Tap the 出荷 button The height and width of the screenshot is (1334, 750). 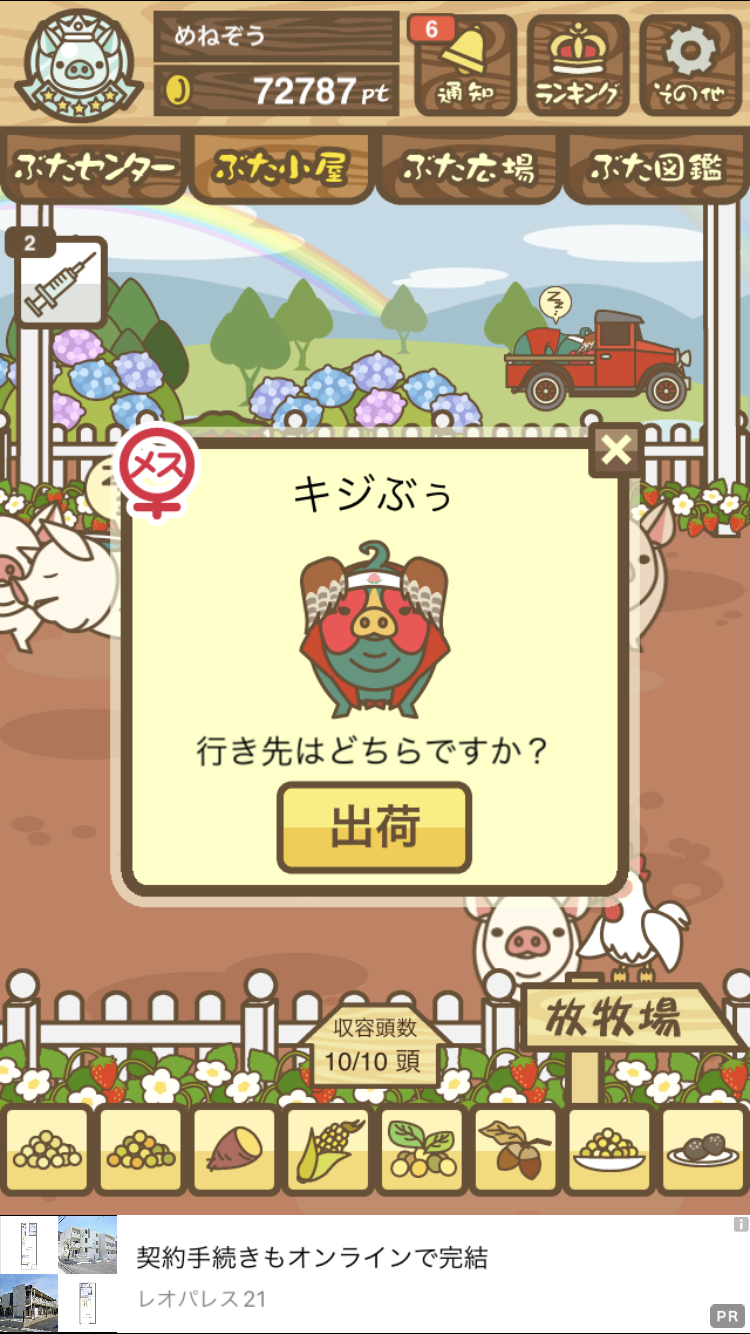374,827
